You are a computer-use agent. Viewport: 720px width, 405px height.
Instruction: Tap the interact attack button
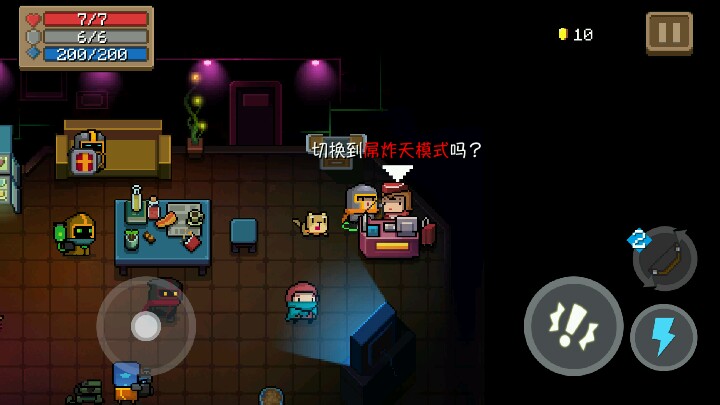(573, 325)
